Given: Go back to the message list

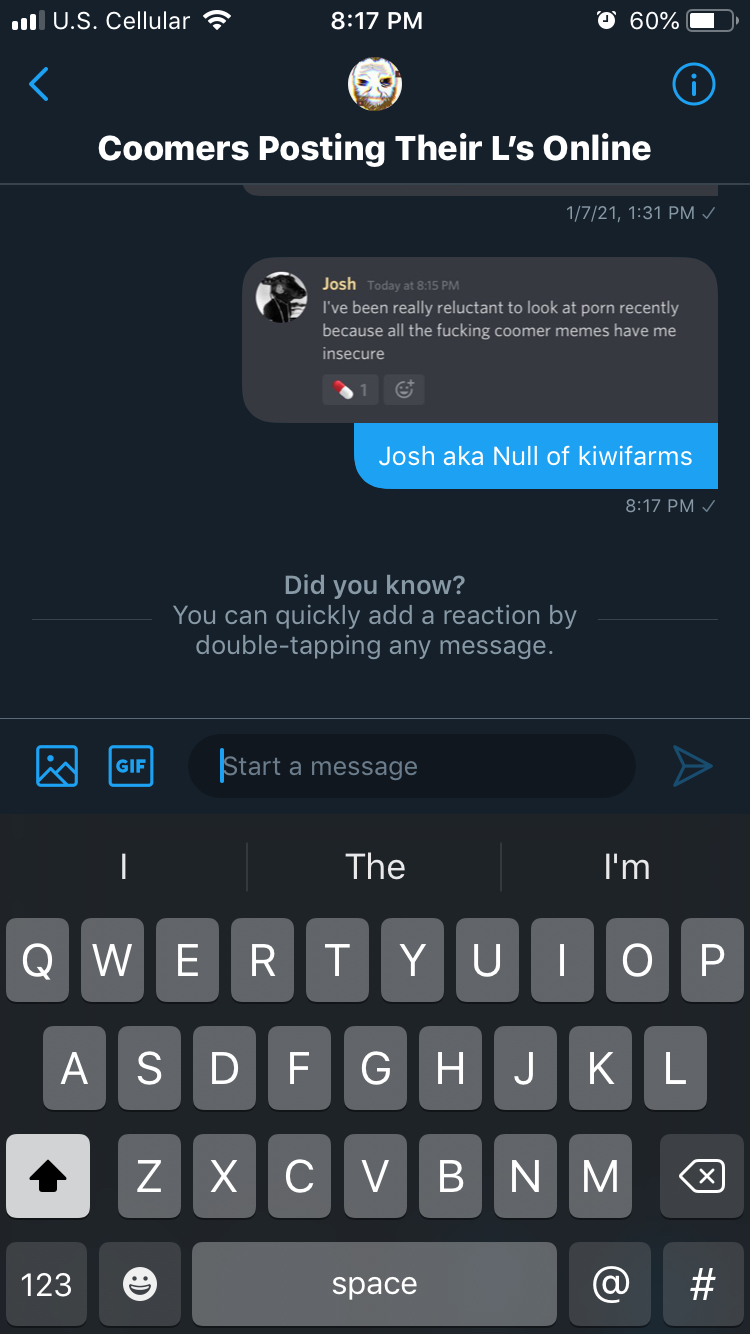Looking at the screenshot, I should coord(39,85).
